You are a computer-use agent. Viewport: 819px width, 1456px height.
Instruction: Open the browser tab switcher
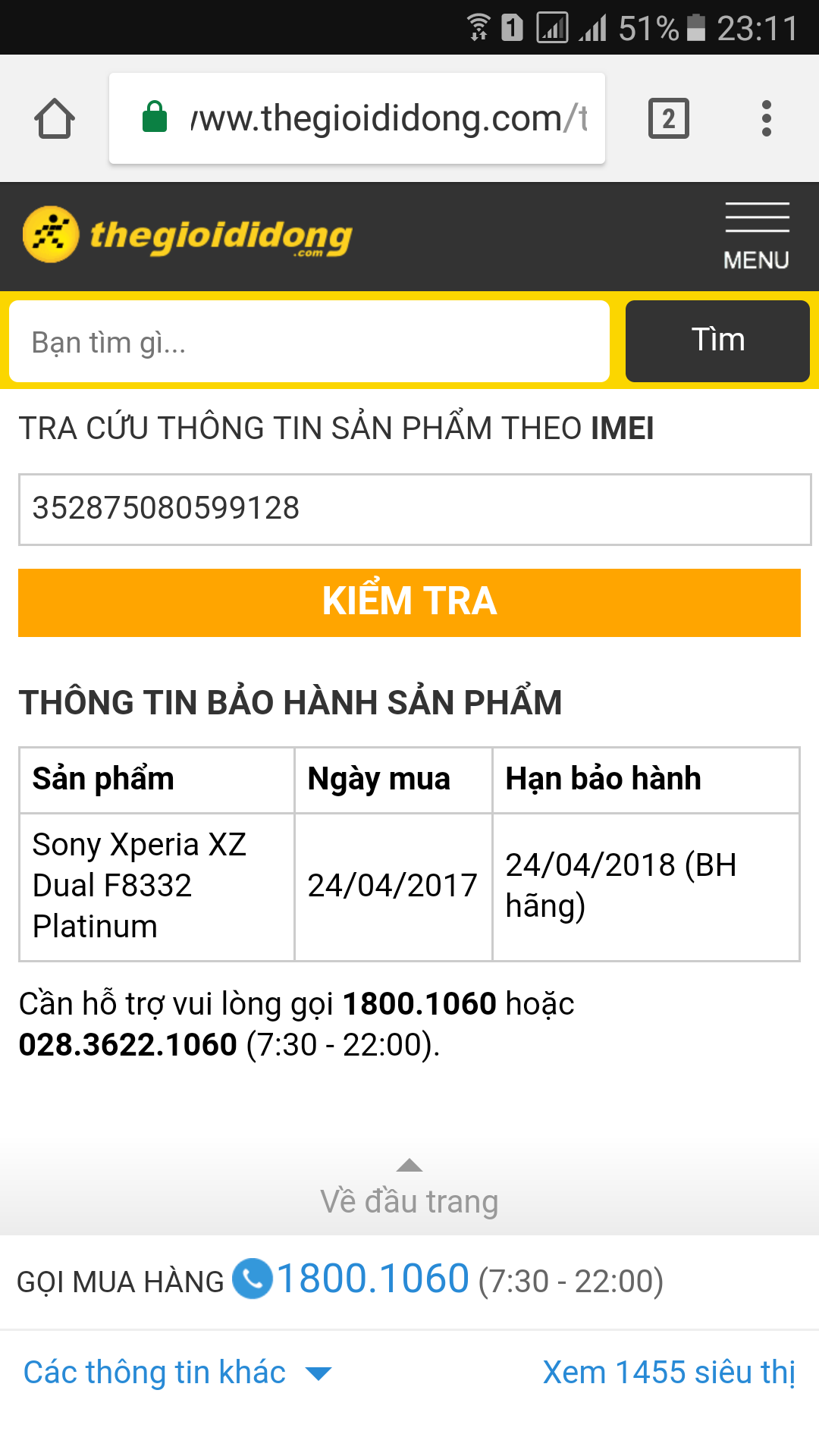pyautogui.click(x=669, y=118)
